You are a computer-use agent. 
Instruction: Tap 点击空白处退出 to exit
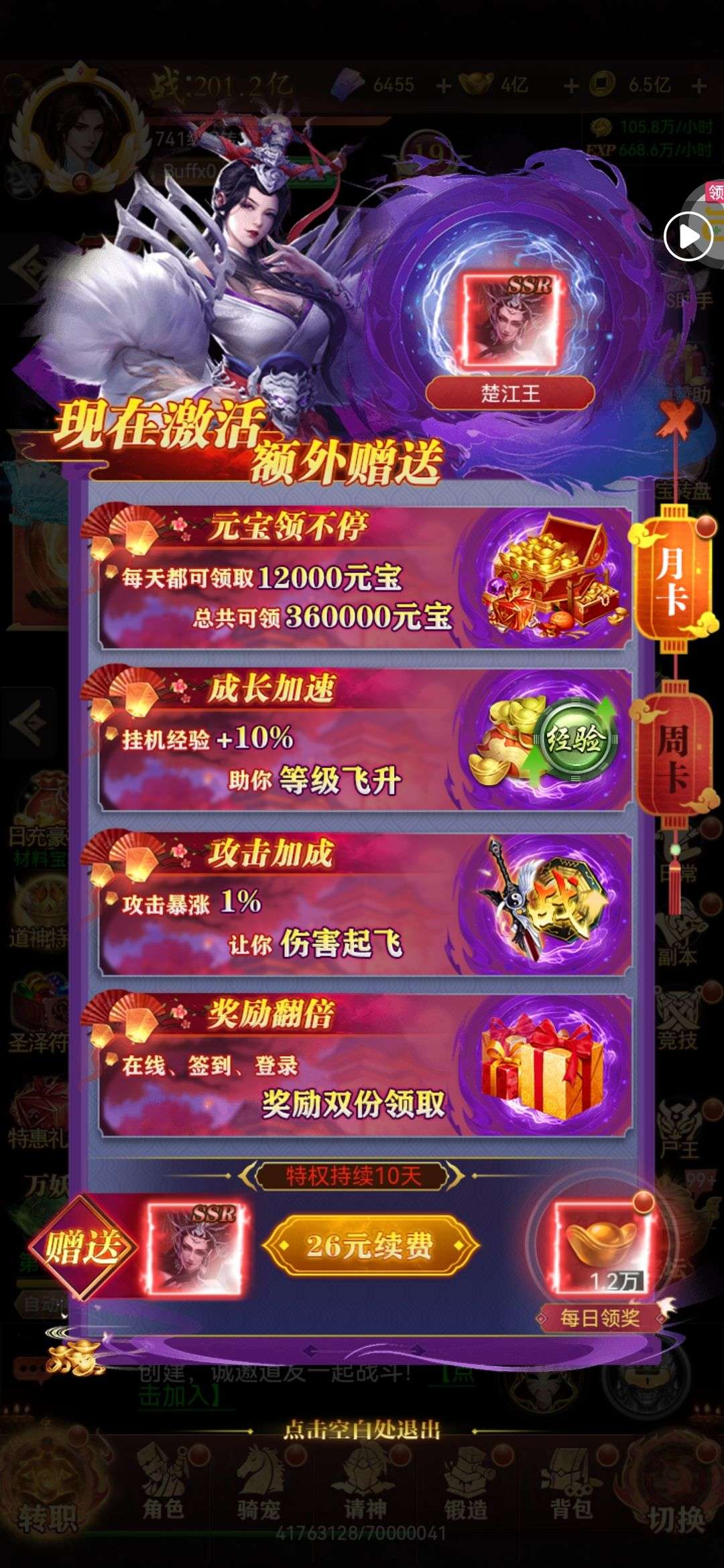362,1430
